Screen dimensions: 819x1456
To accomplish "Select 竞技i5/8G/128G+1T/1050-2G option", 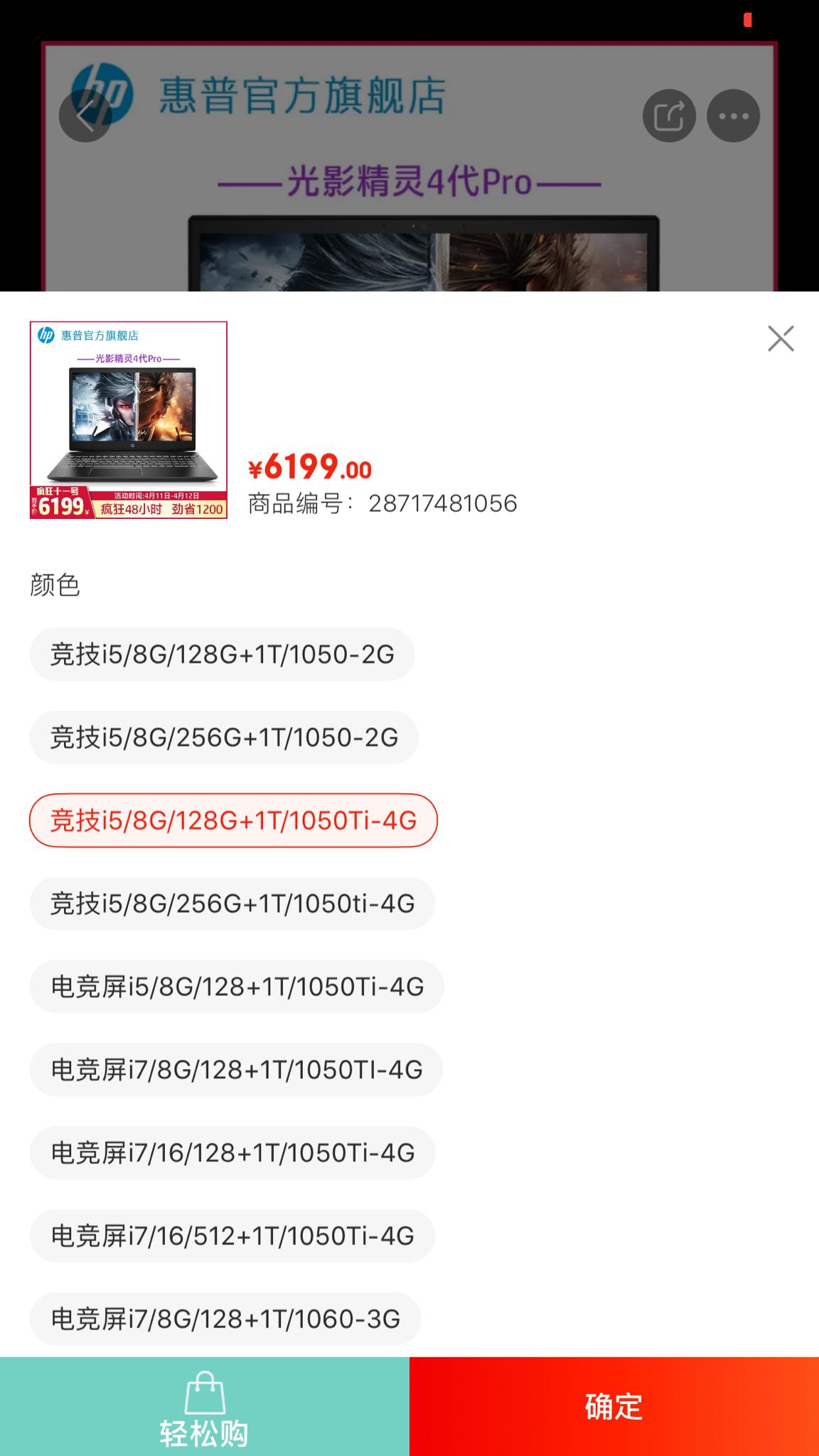I will coord(222,654).
